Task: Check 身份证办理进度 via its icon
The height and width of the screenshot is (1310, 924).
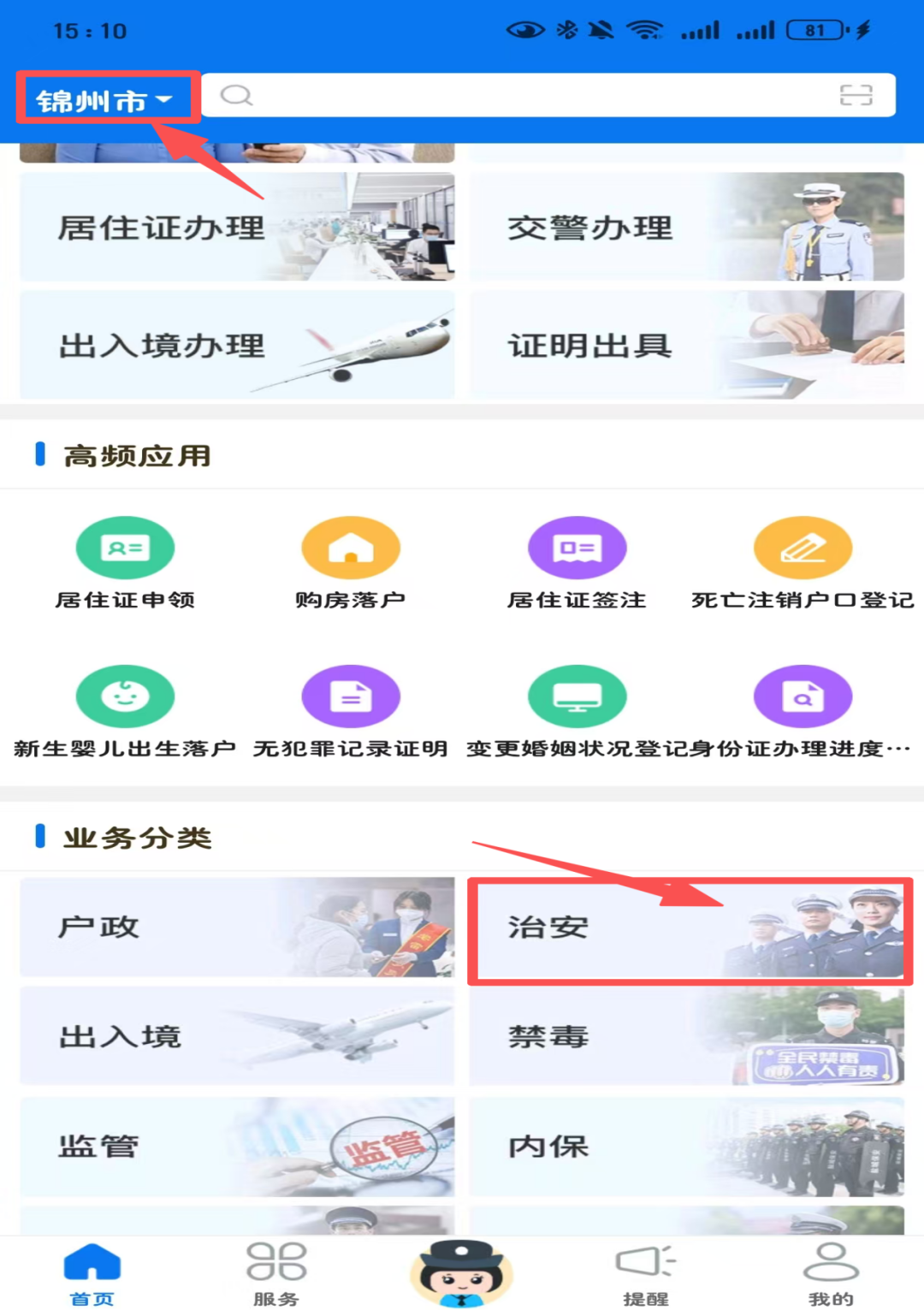Action: click(803, 708)
